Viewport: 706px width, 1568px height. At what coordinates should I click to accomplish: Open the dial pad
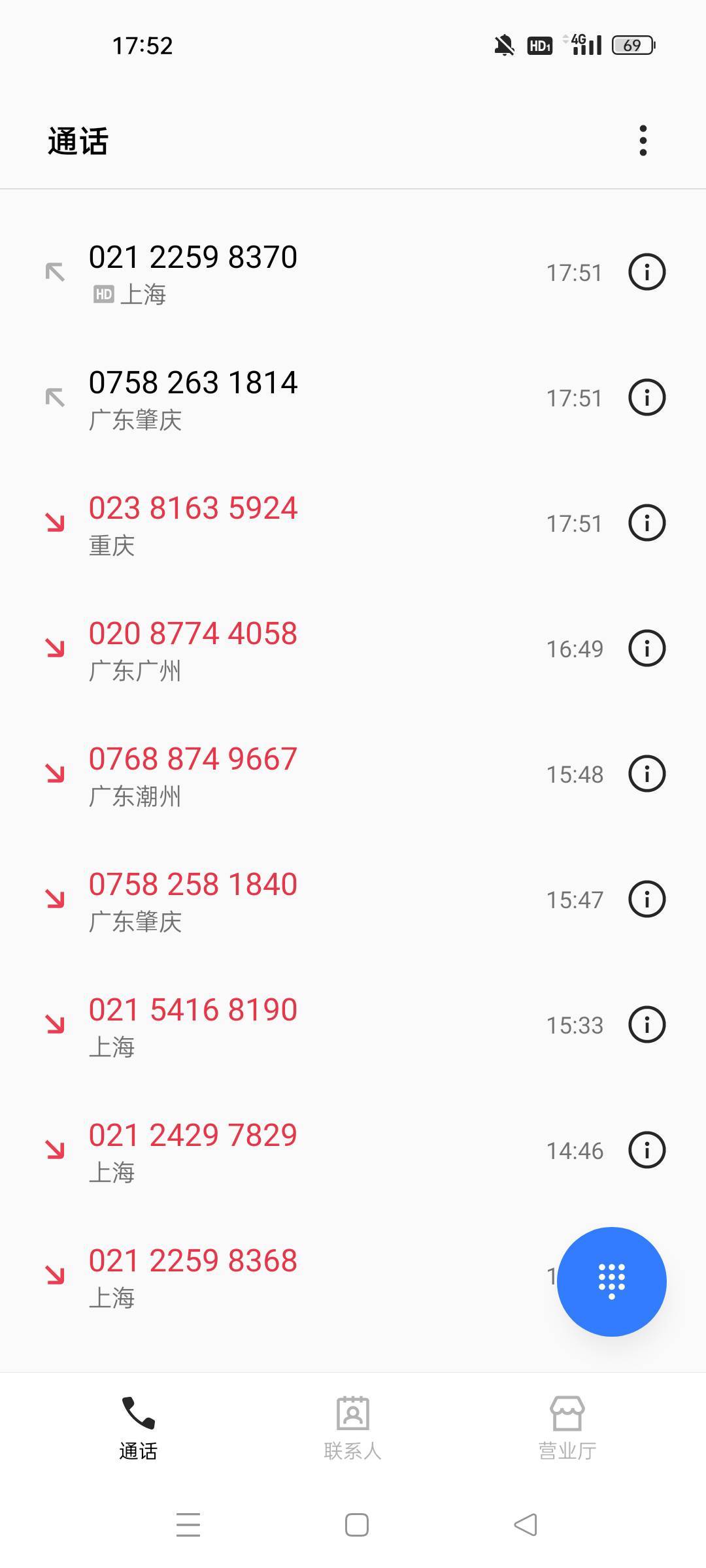tap(611, 1281)
